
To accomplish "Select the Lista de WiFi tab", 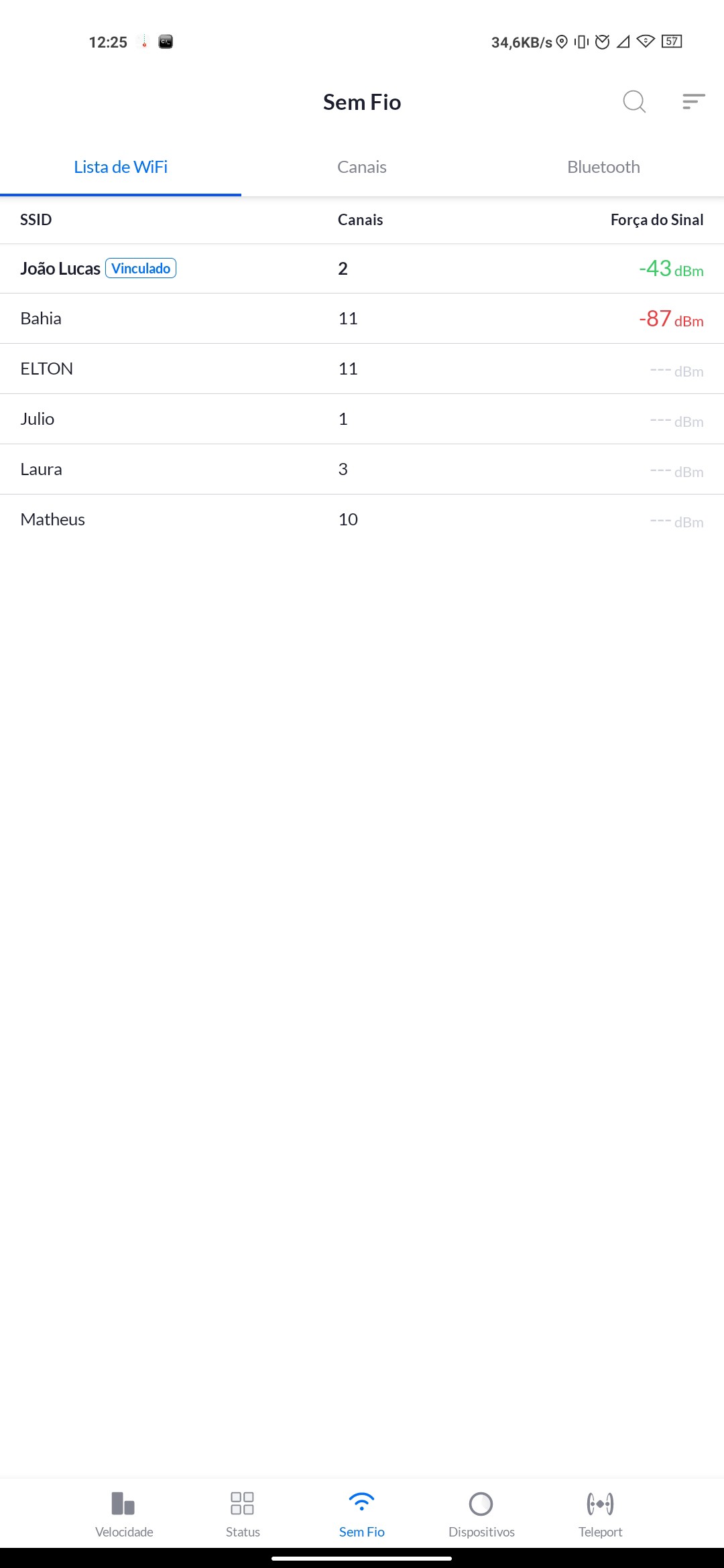I will click(x=121, y=167).
